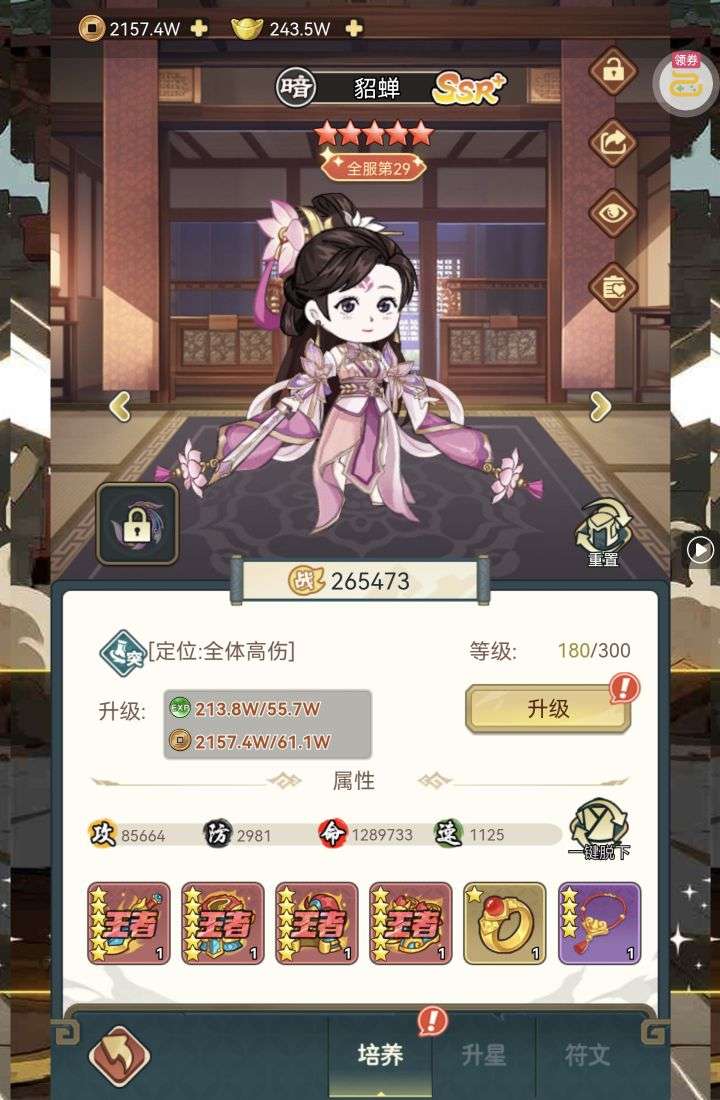Switch to the 升星 tab
720x1100 pixels.
coord(484,1054)
